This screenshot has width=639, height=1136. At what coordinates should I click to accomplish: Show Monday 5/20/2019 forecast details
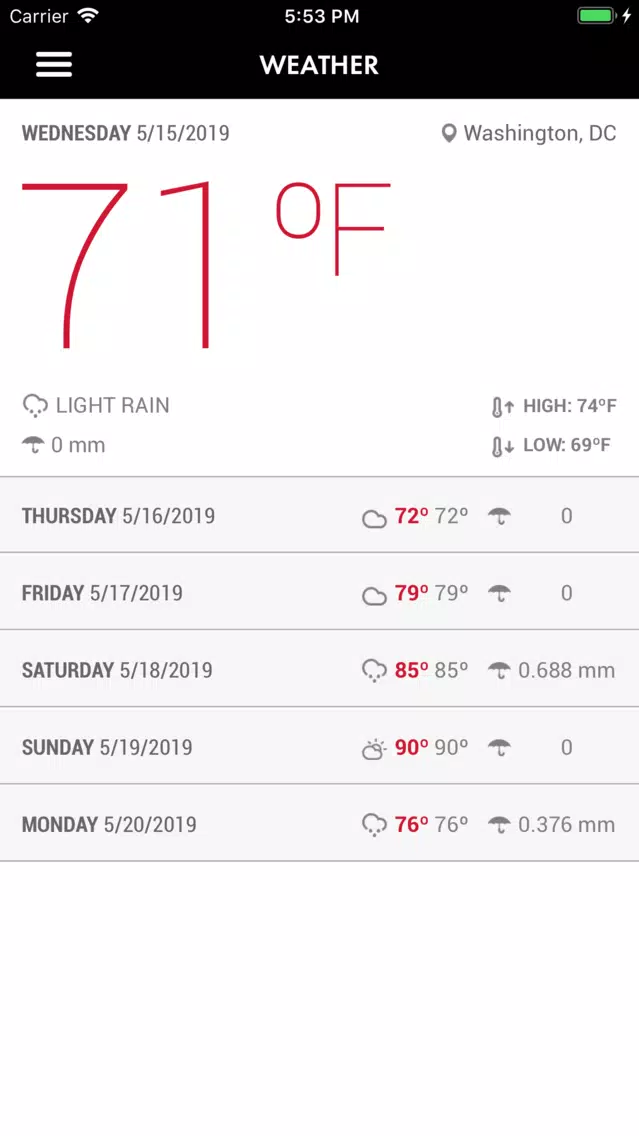[320, 823]
